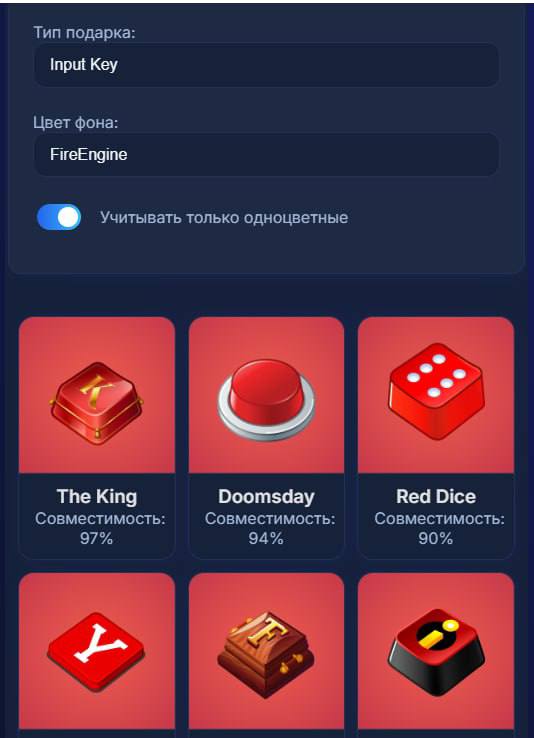
Task: Select the black key with yellow i card
Action: 436,655
